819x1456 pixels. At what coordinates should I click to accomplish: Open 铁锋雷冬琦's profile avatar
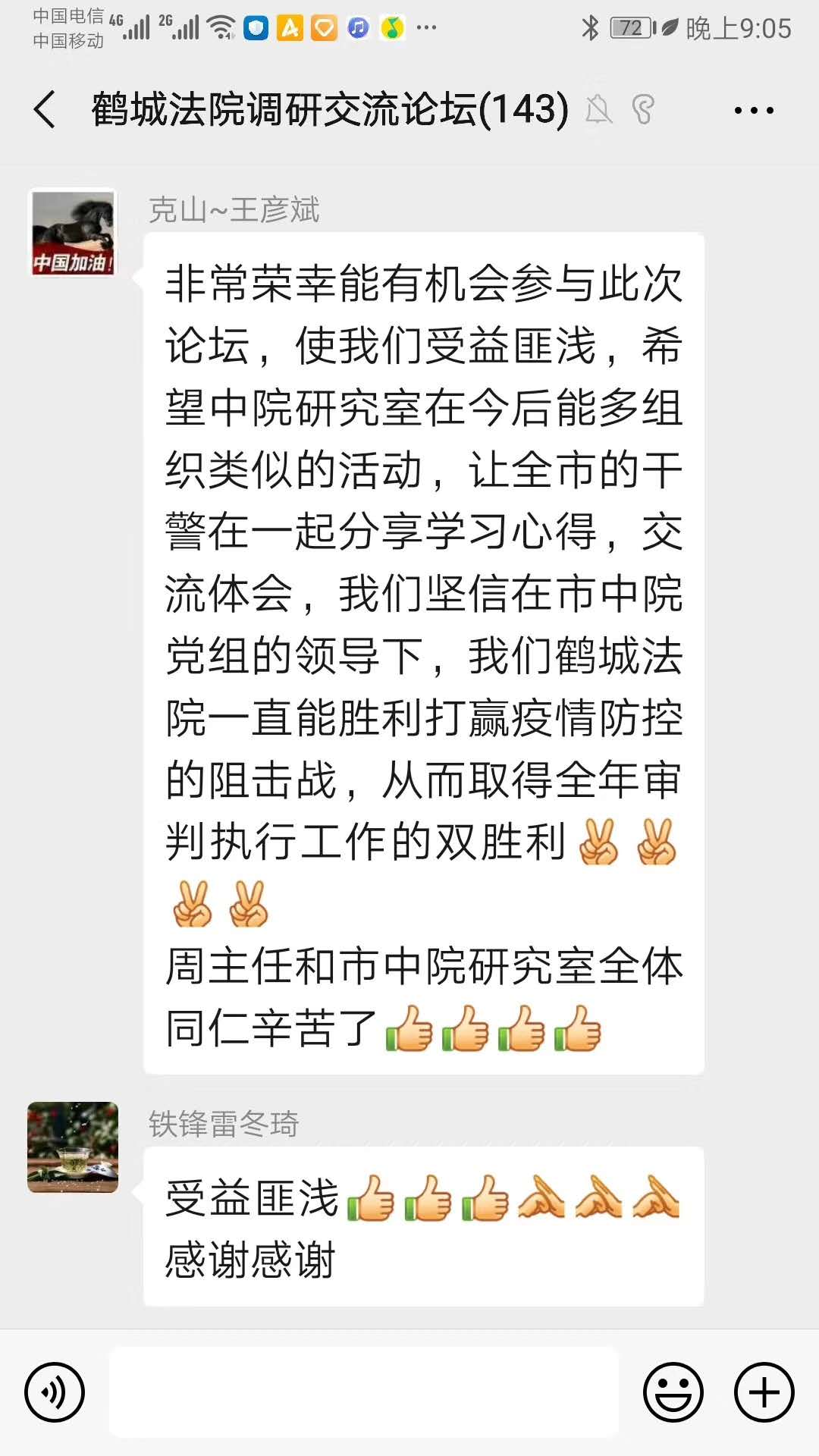pos(73,1147)
